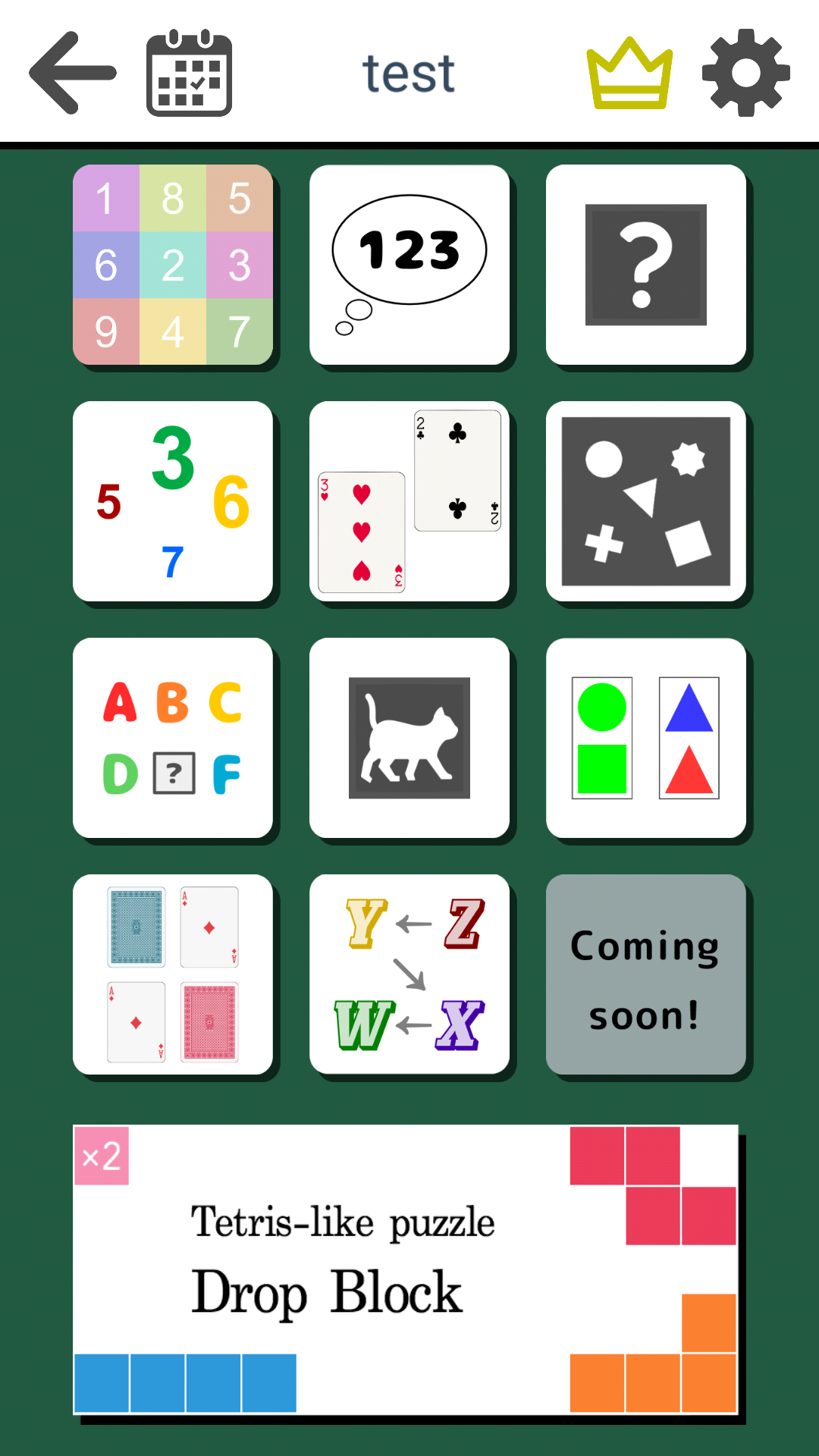Start the colorful numbers 3-5-6-7 game

click(x=173, y=502)
